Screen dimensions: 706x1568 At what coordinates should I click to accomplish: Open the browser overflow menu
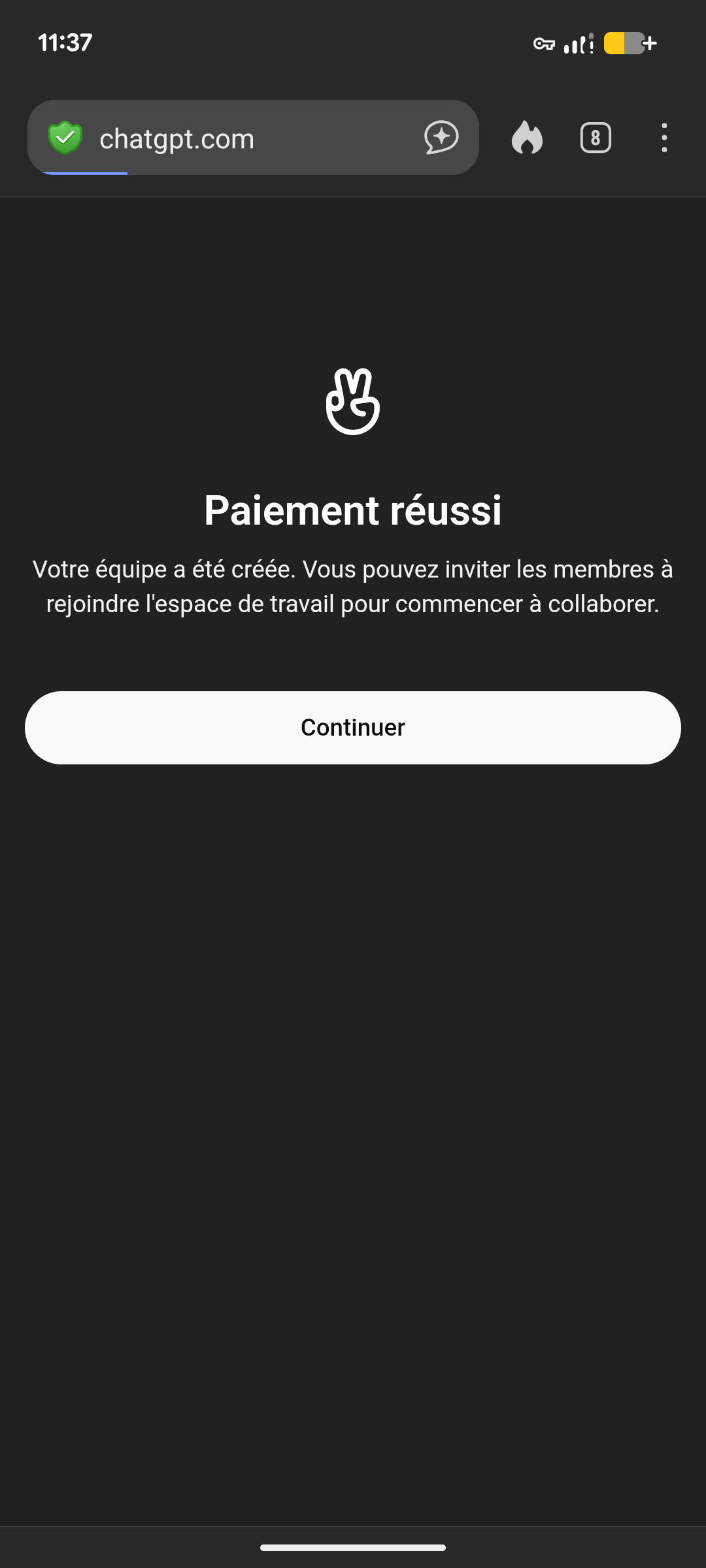pos(664,138)
